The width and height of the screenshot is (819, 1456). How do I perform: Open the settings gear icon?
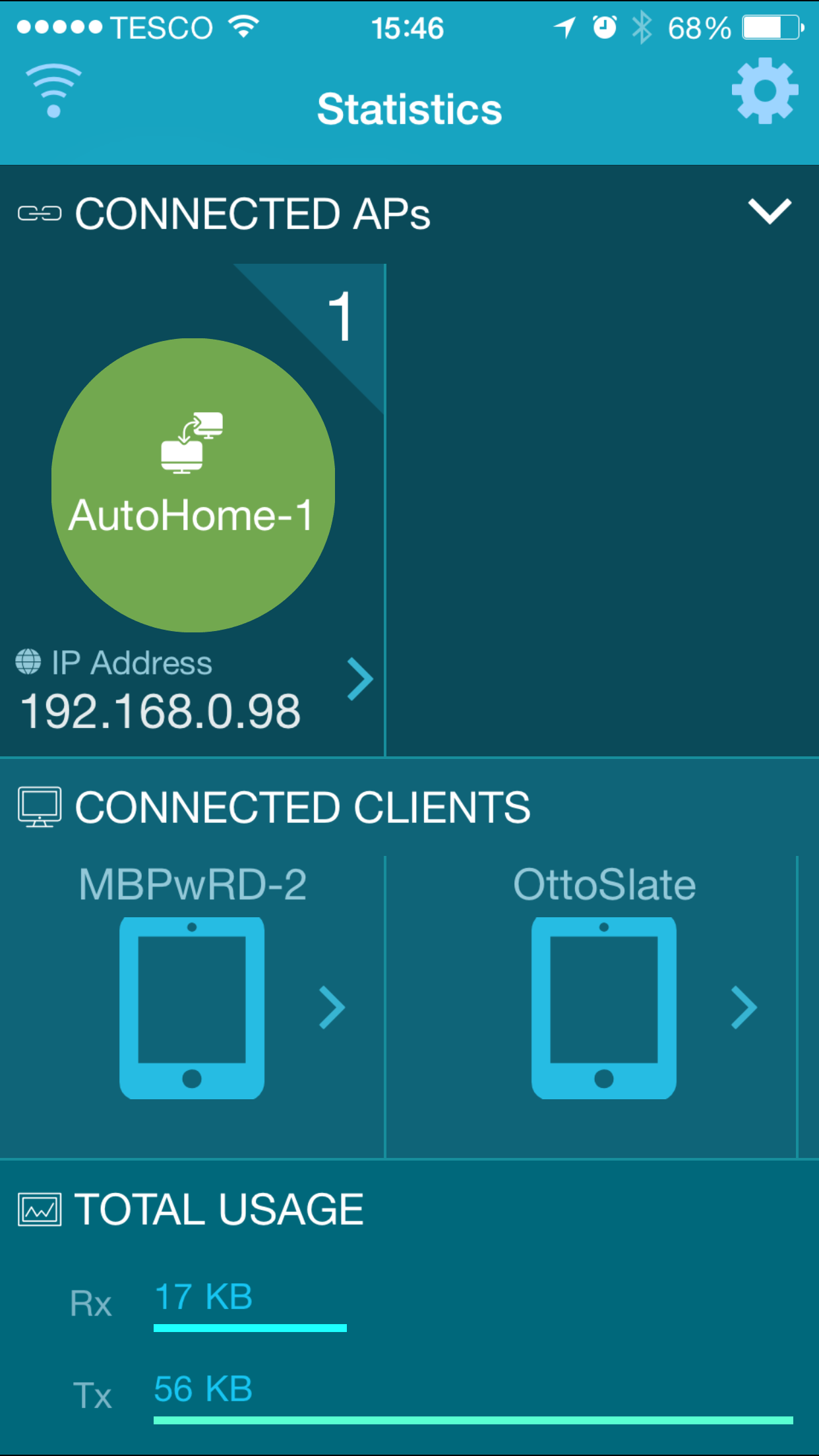pyautogui.click(x=764, y=92)
